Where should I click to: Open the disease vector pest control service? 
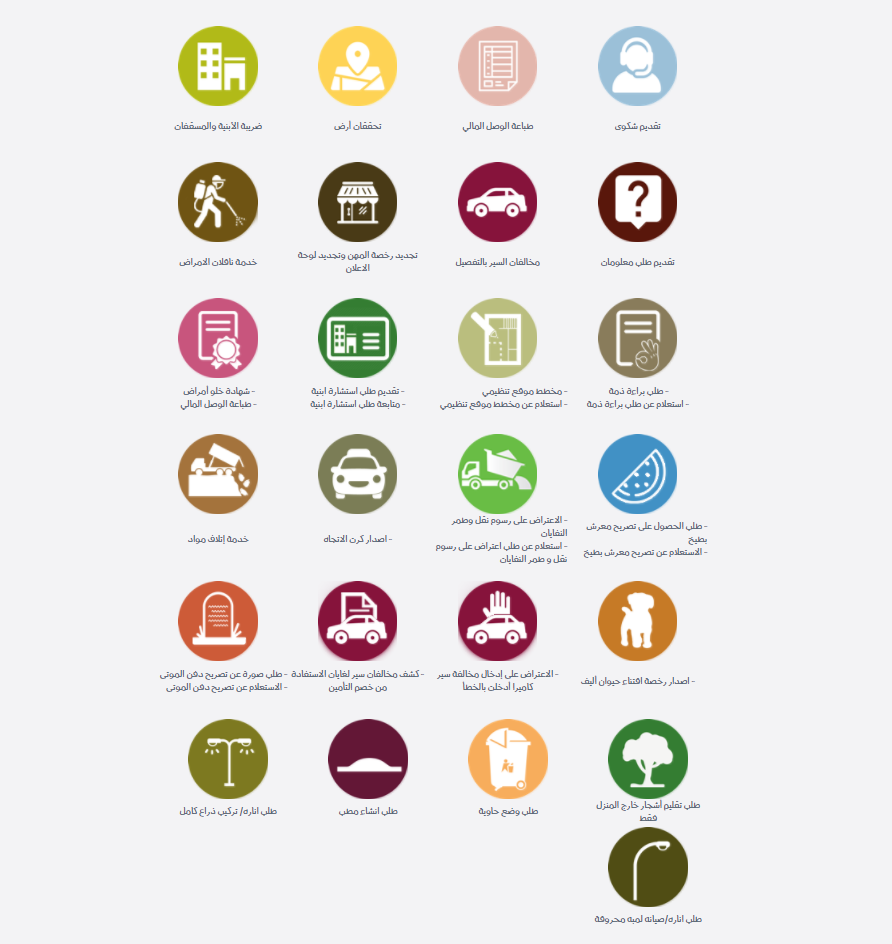pos(218,202)
